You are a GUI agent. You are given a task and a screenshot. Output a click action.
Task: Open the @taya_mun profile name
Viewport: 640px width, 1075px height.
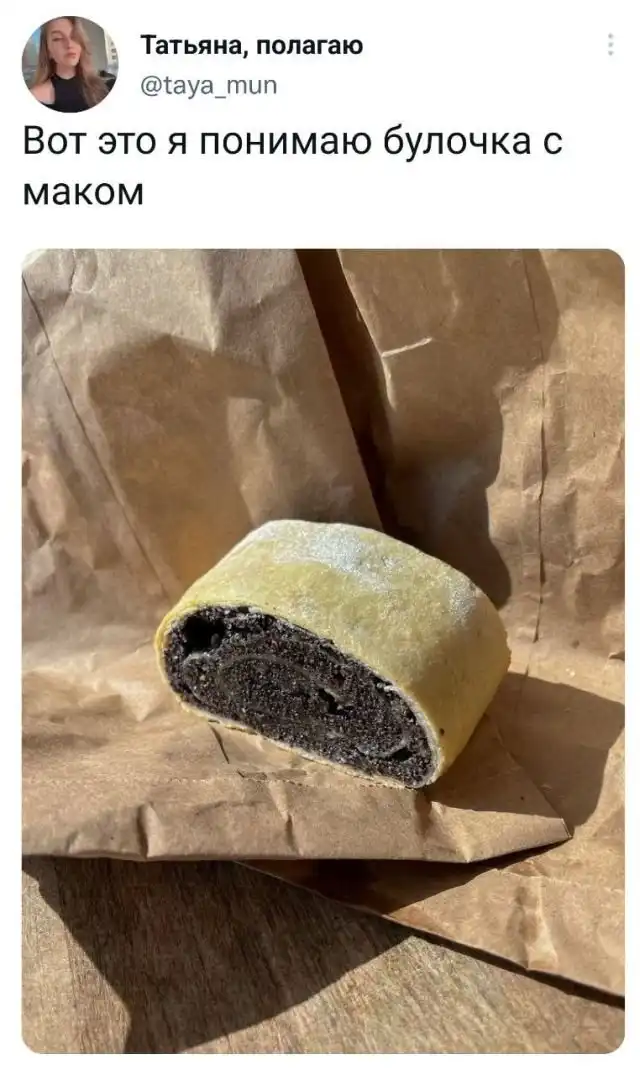(250, 45)
